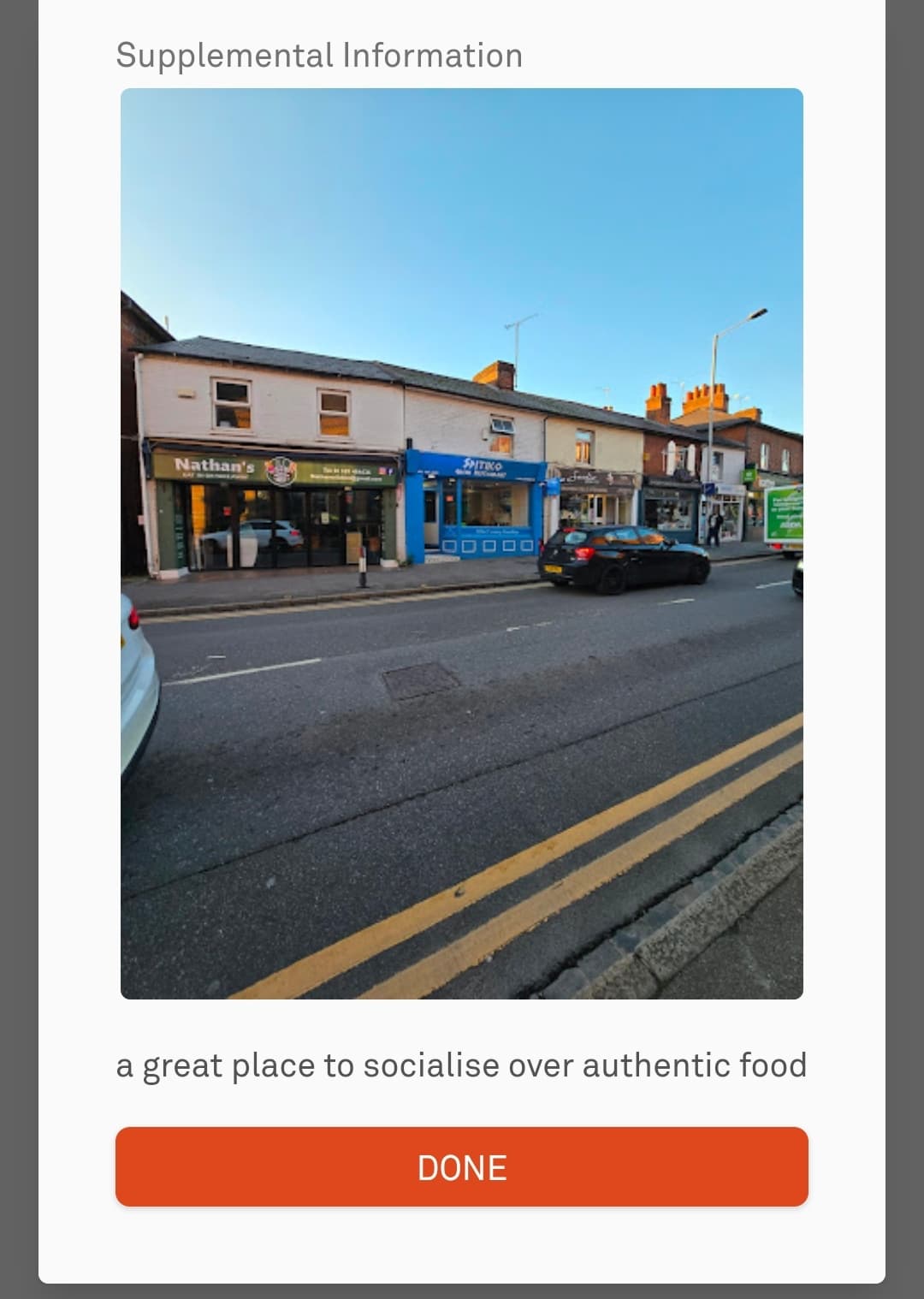Viewport: 924px width, 1299px height.
Task: Tap the DONE button
Action: pos(462,1166)
